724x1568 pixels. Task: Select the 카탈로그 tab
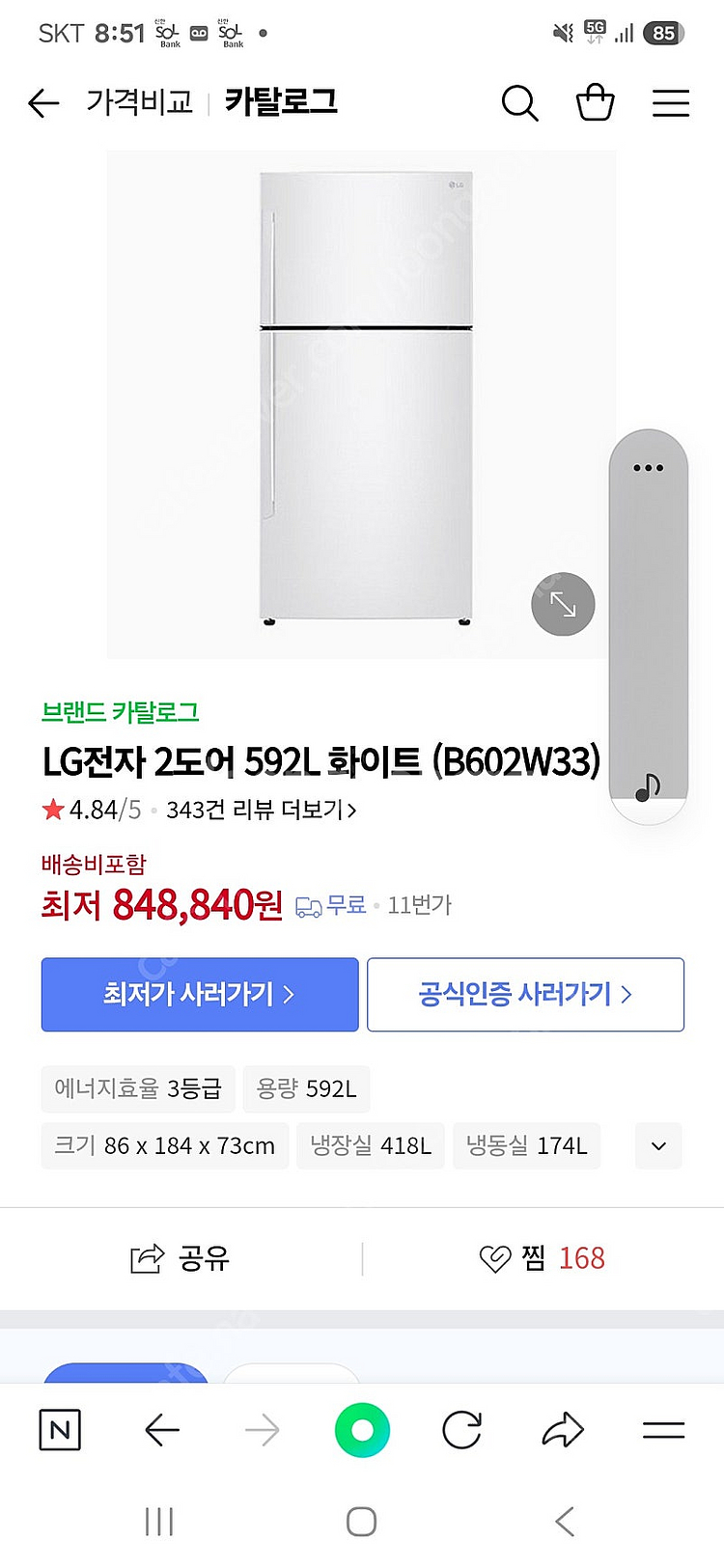280,101
